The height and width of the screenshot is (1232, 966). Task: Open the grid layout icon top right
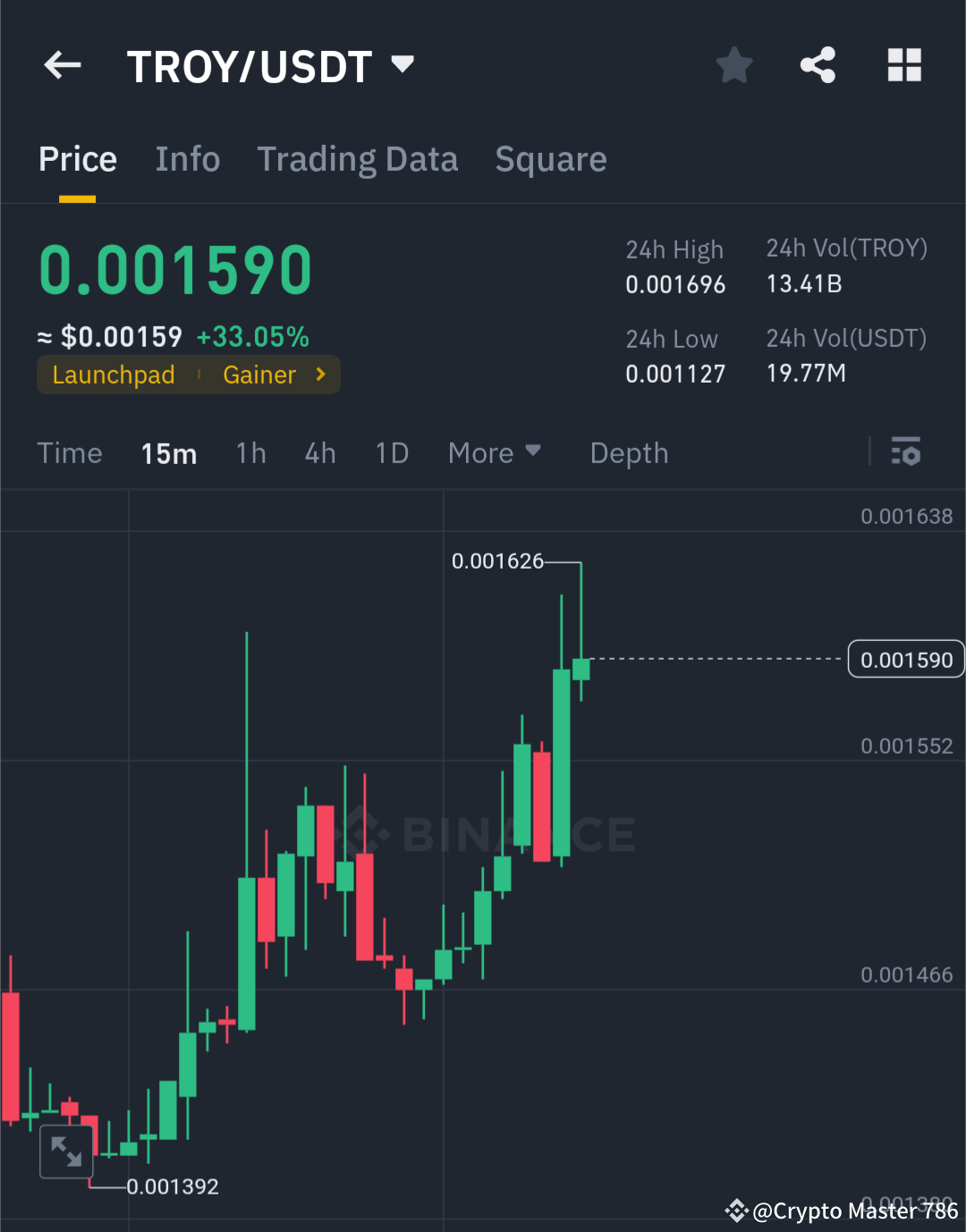pyautogui.click(x=904, y=65)
